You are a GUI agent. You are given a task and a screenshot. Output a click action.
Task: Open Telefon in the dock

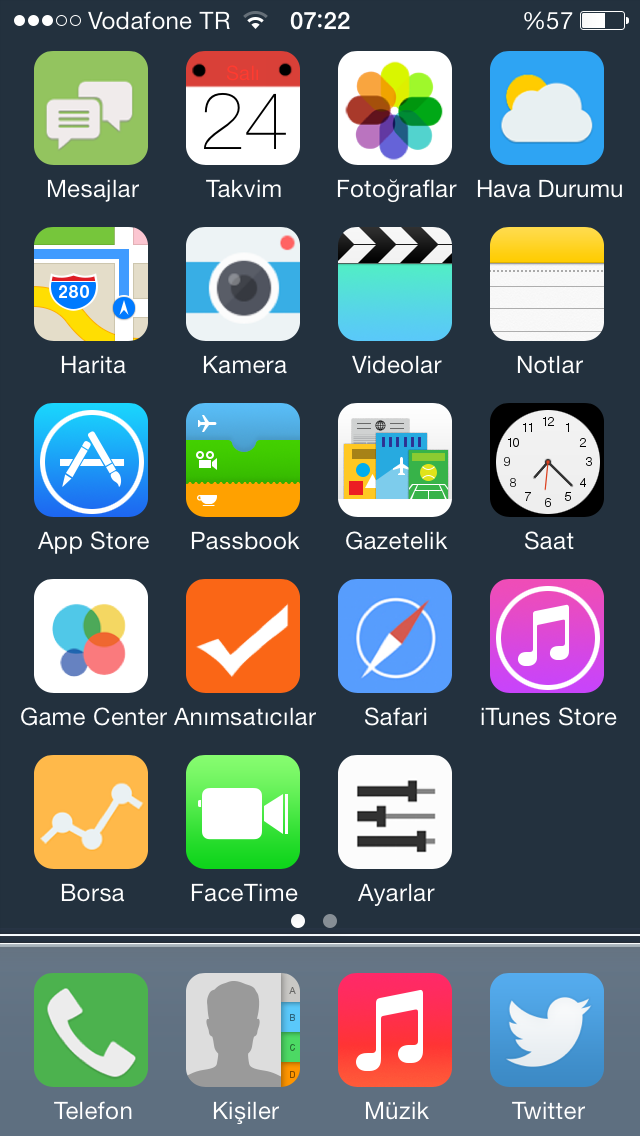91,1030
